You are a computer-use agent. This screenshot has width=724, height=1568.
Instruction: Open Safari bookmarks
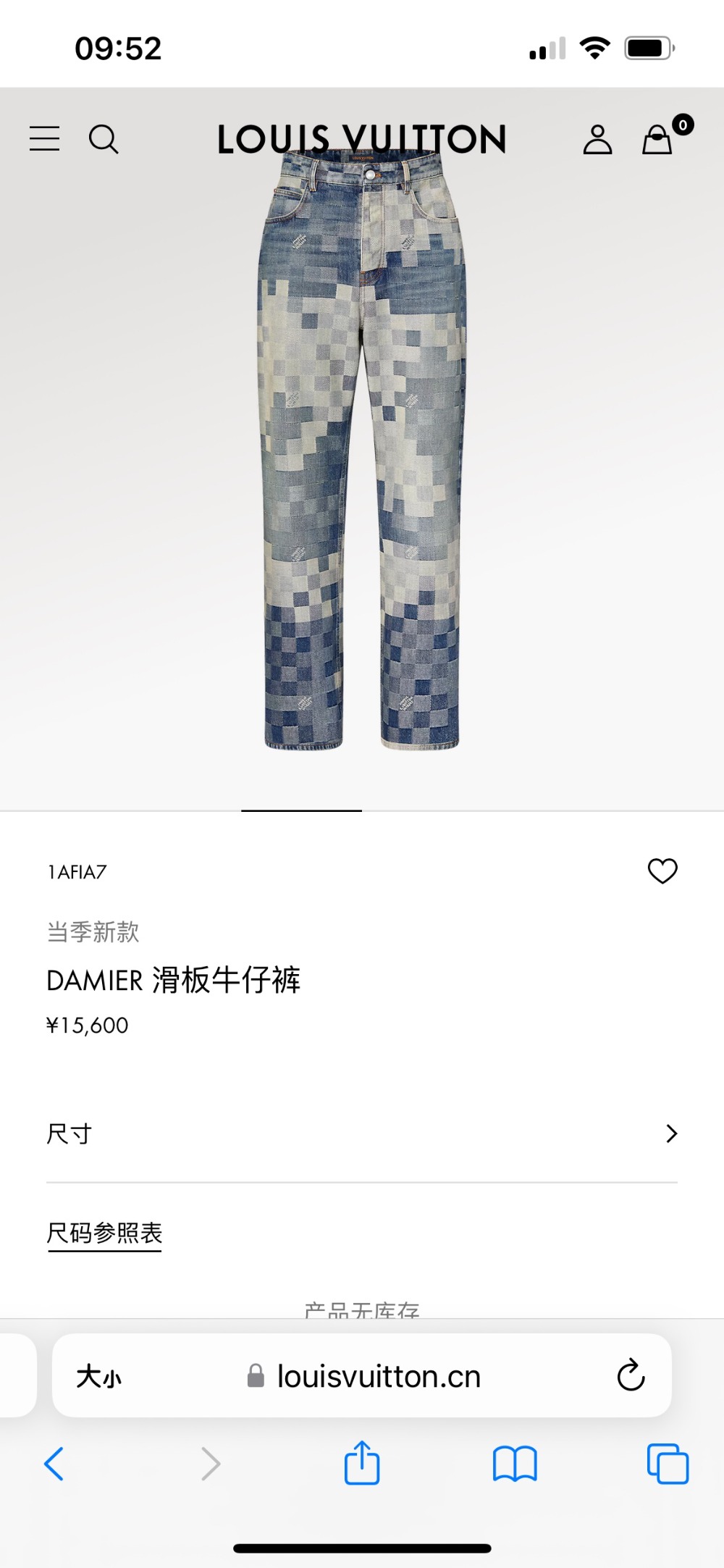pos(515,1464)
